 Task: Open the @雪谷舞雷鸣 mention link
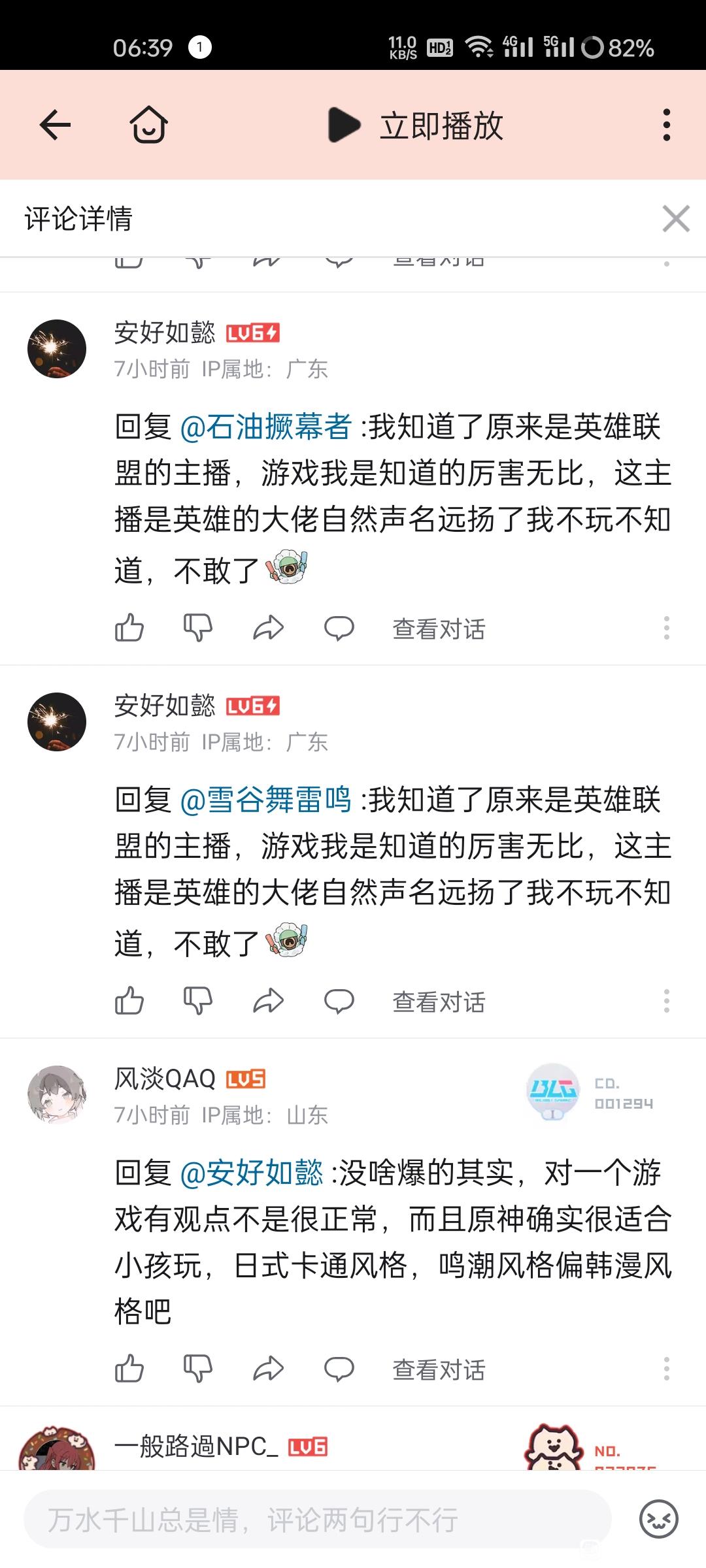(x=265, y=800)
